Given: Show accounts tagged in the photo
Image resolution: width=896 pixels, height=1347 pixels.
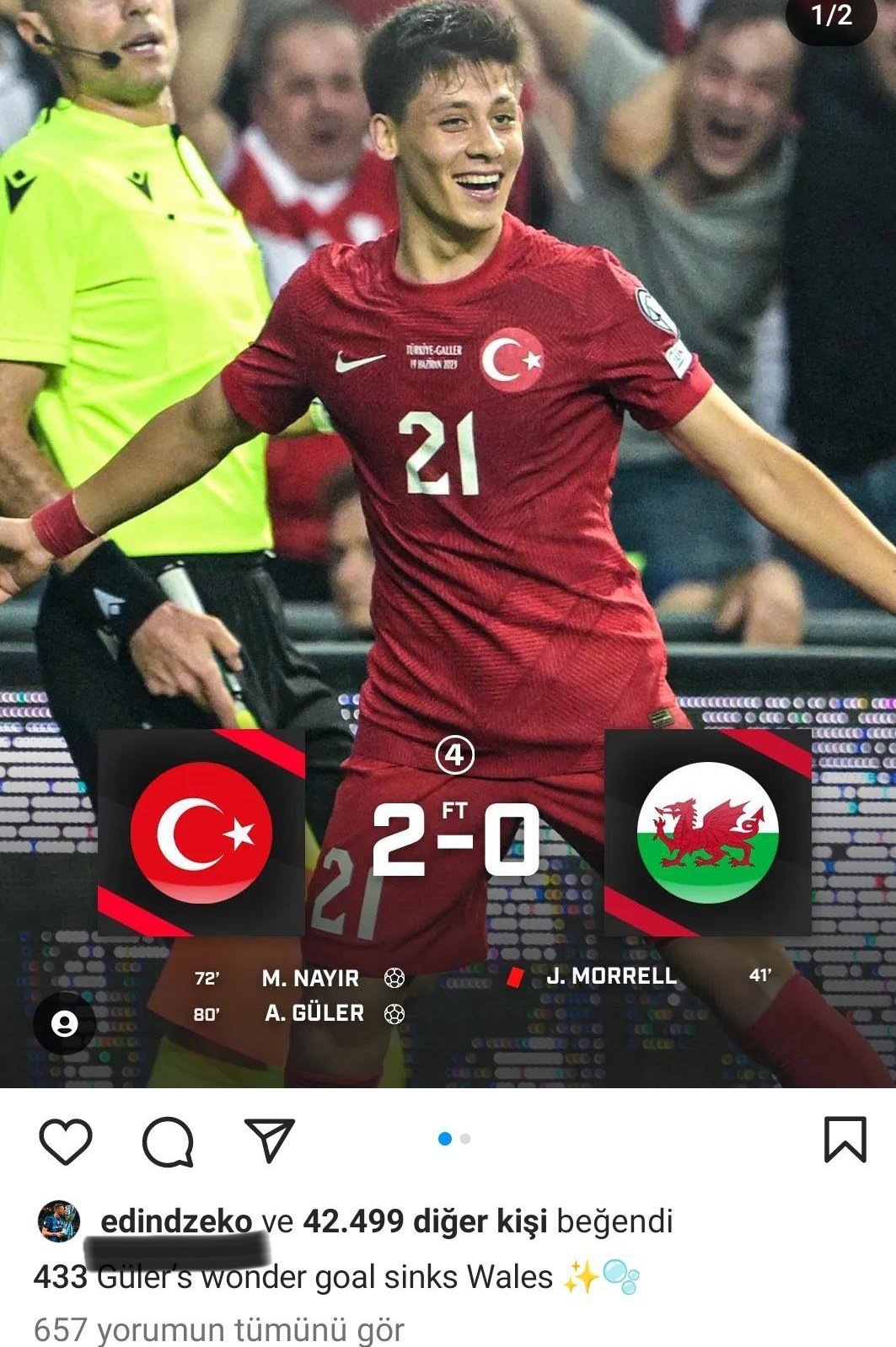Looking at the screenshot, I should pyautogui.click(x=64, y=1023).
